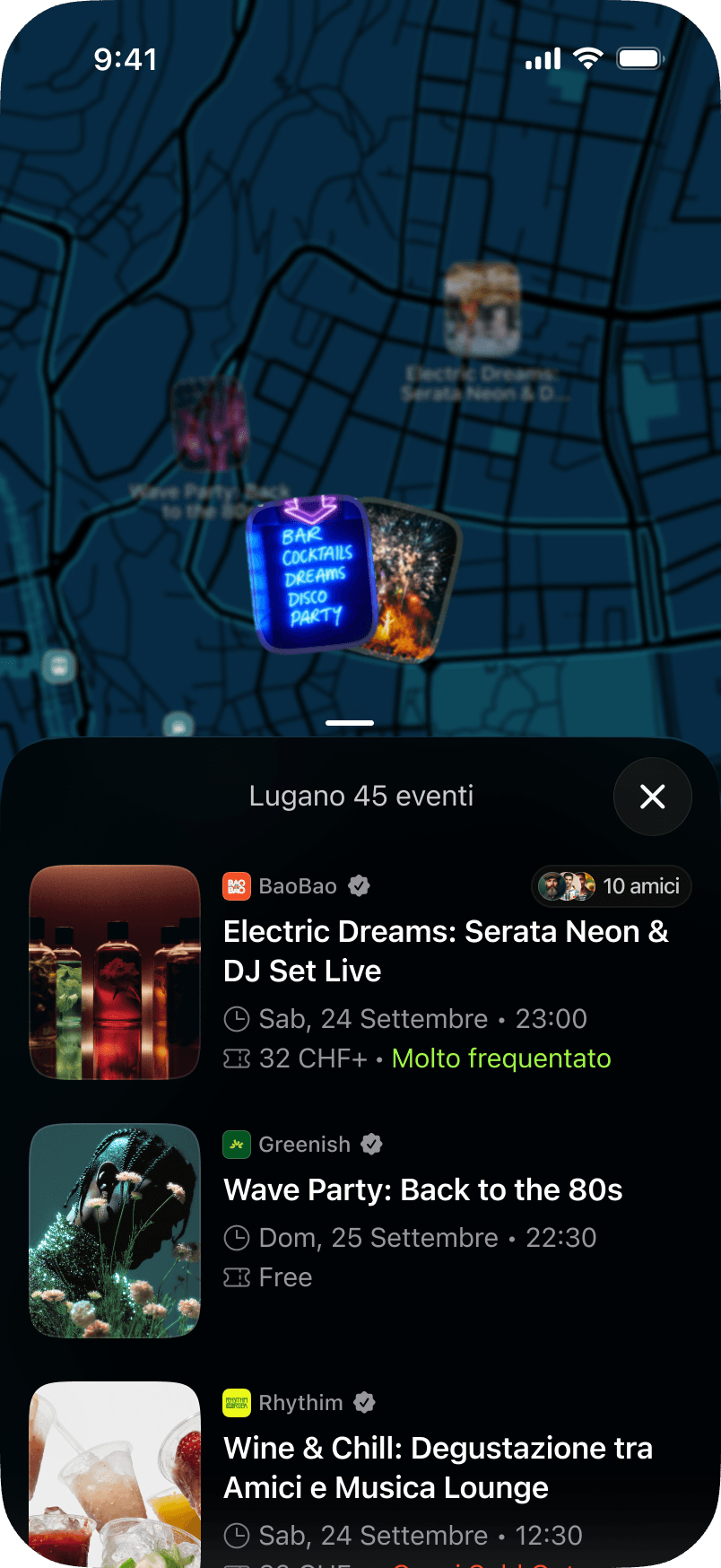Open the Wave Party event thumbnail

pyautogui.click(x=115, y=1230)
